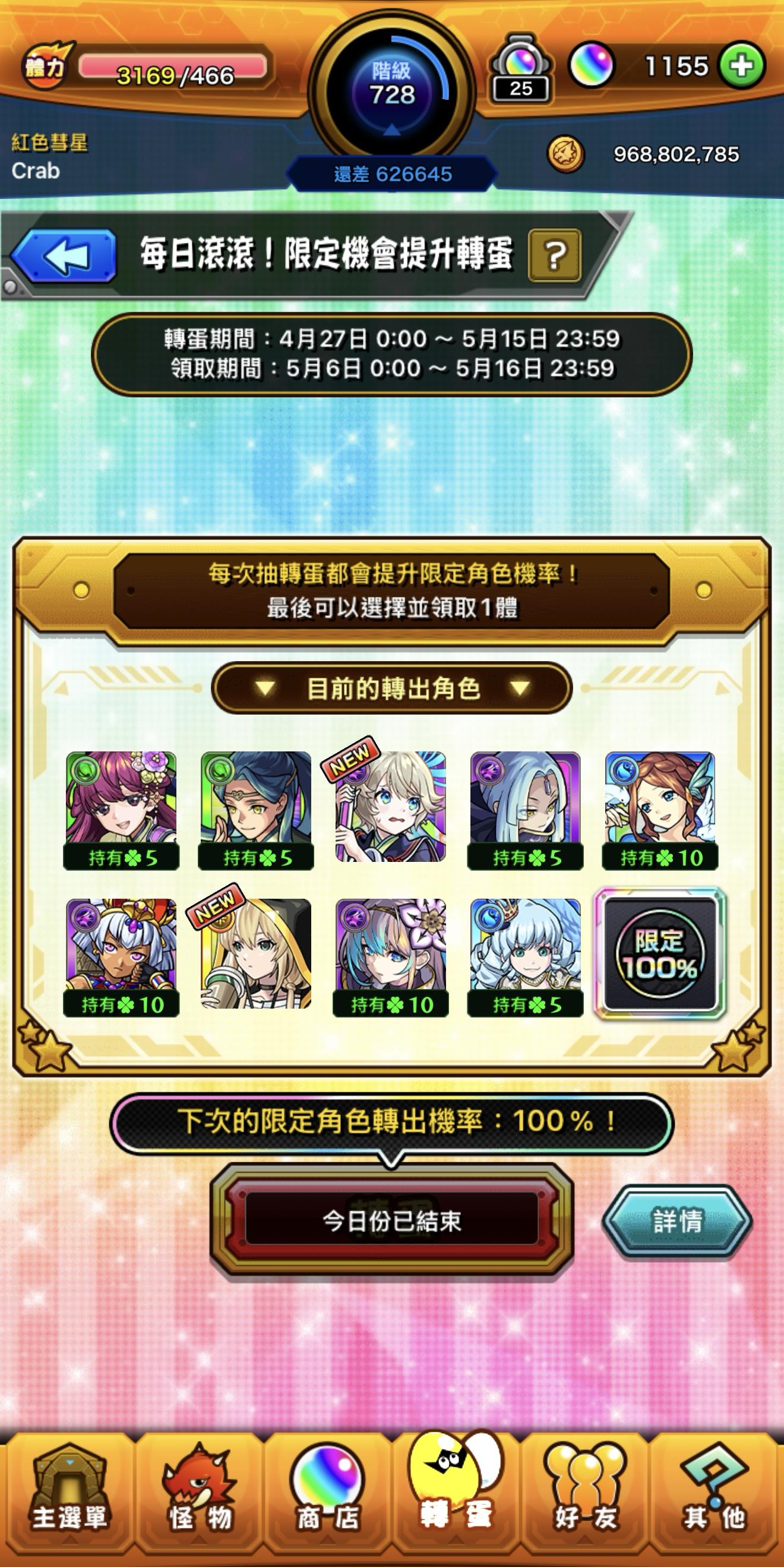Open 詳情 details button
784x1567 pixels.
(677, 1220)
